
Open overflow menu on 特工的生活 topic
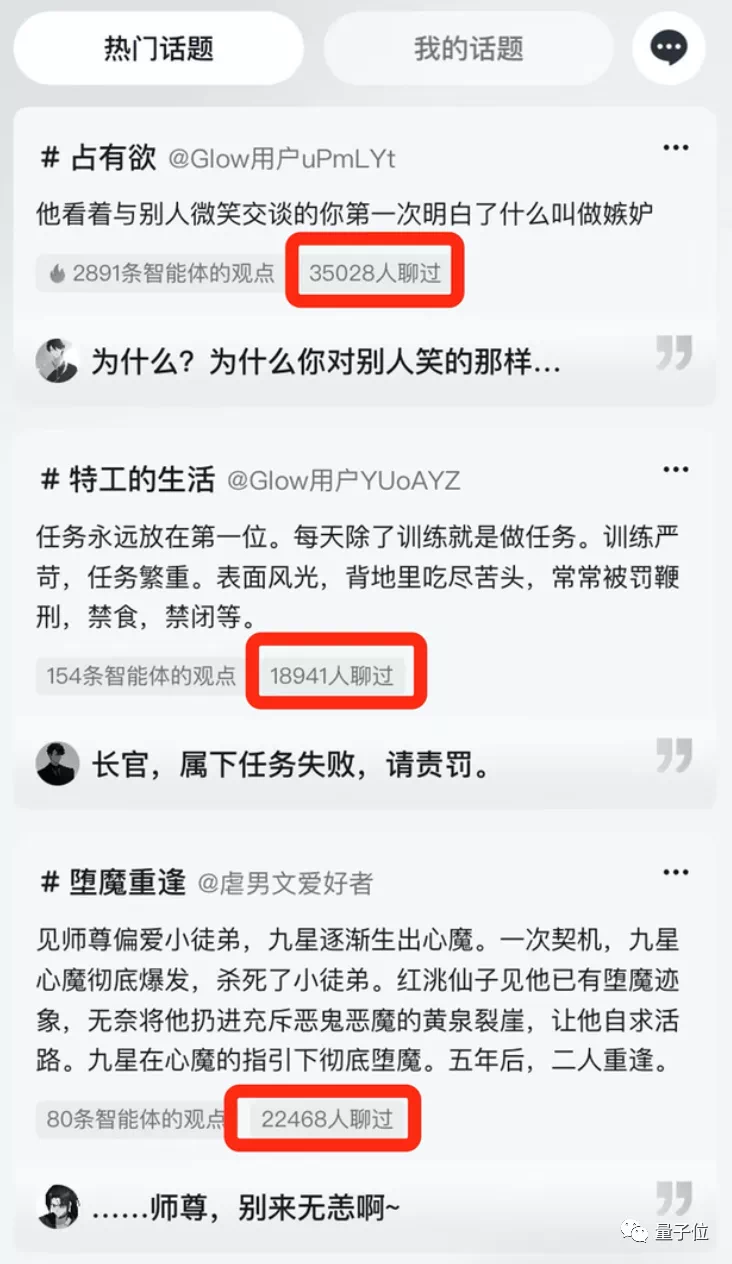tap(676, 470)
